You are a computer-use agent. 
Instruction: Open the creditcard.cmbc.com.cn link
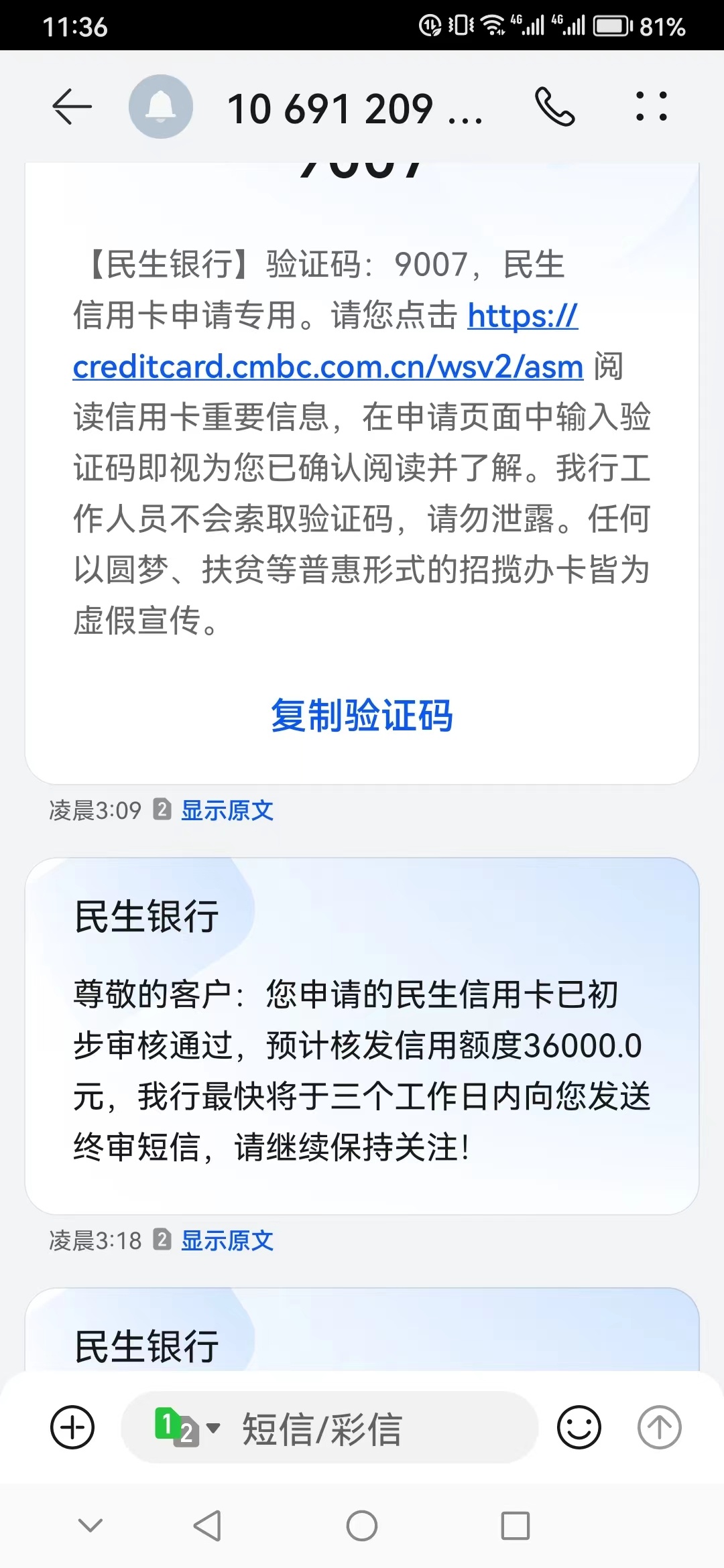[328, 367]
